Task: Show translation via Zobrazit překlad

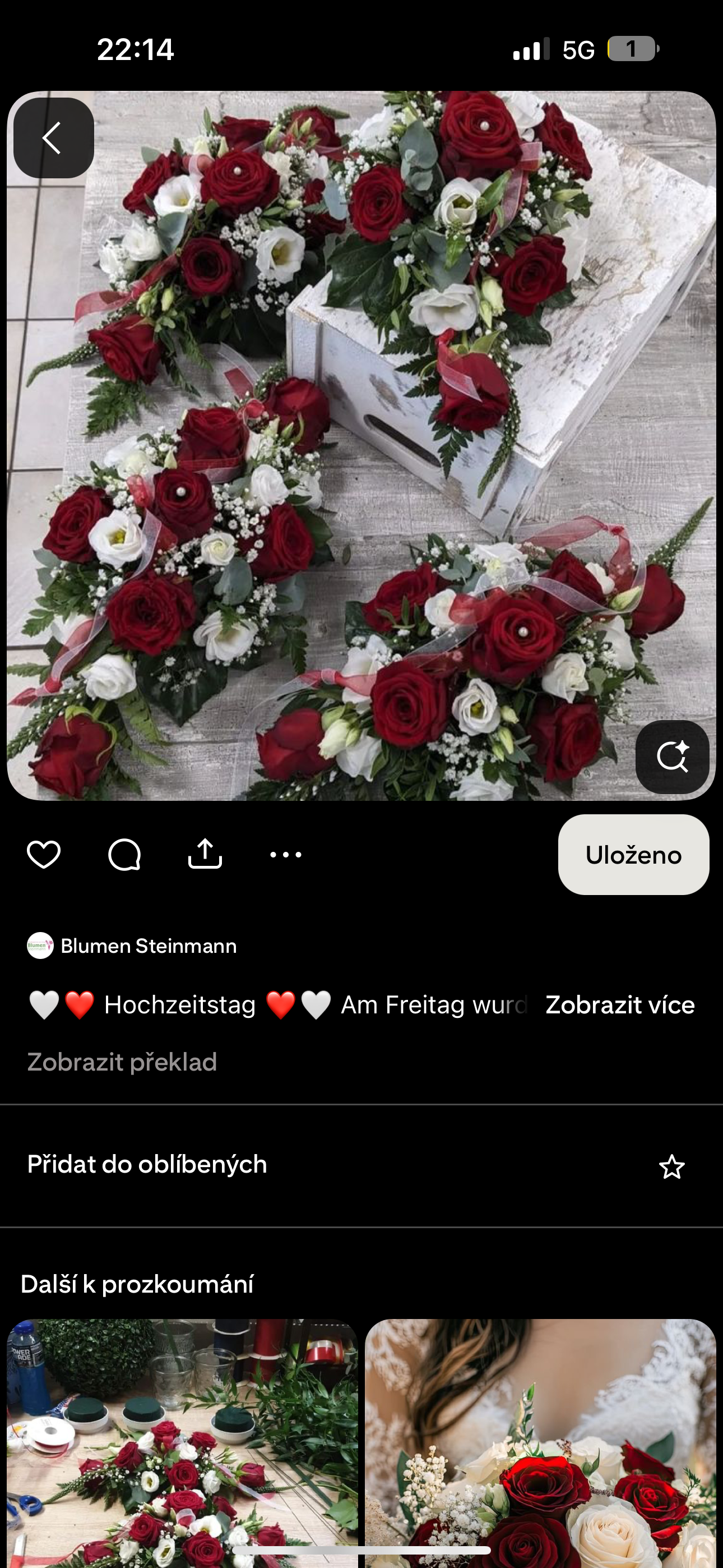Action: 122,1062
